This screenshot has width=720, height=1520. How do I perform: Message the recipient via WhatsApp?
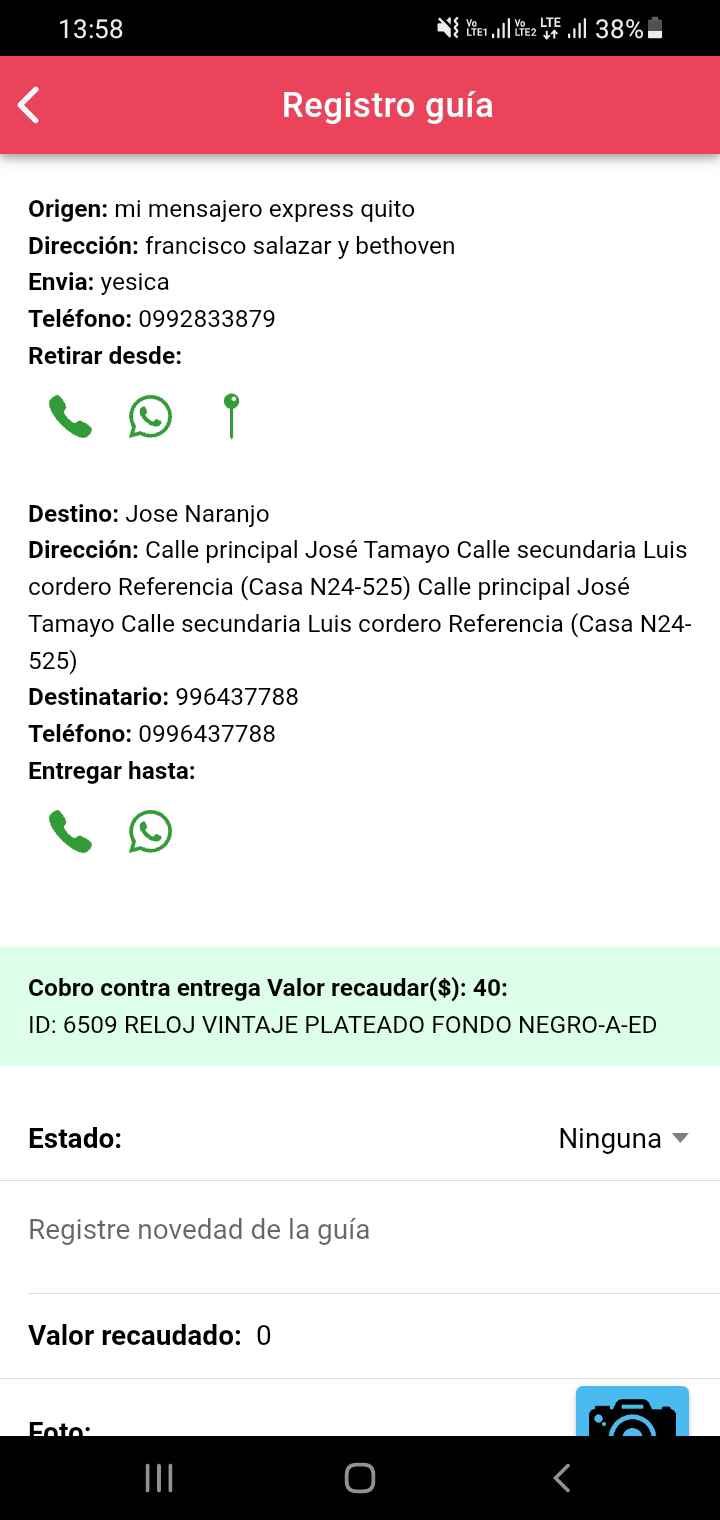point(150,831)
